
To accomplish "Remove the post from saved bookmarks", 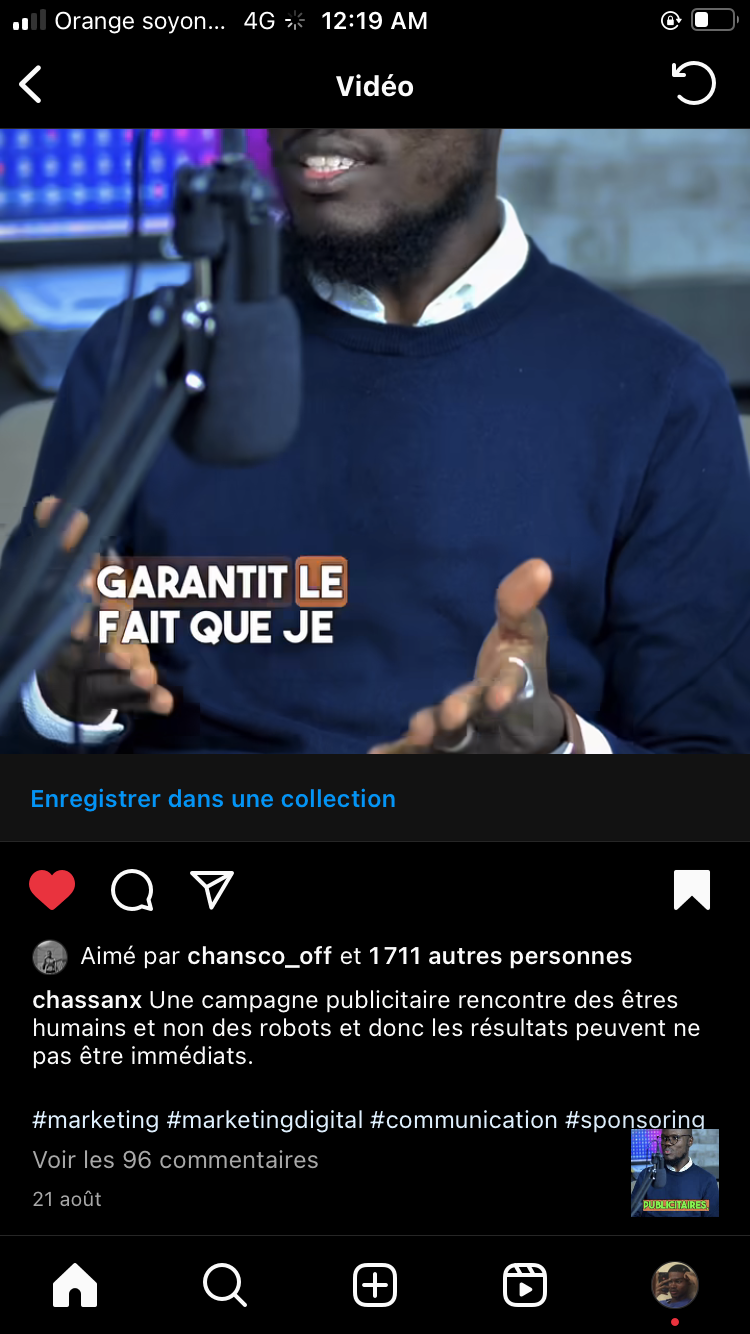I will (x=691, y=889).
